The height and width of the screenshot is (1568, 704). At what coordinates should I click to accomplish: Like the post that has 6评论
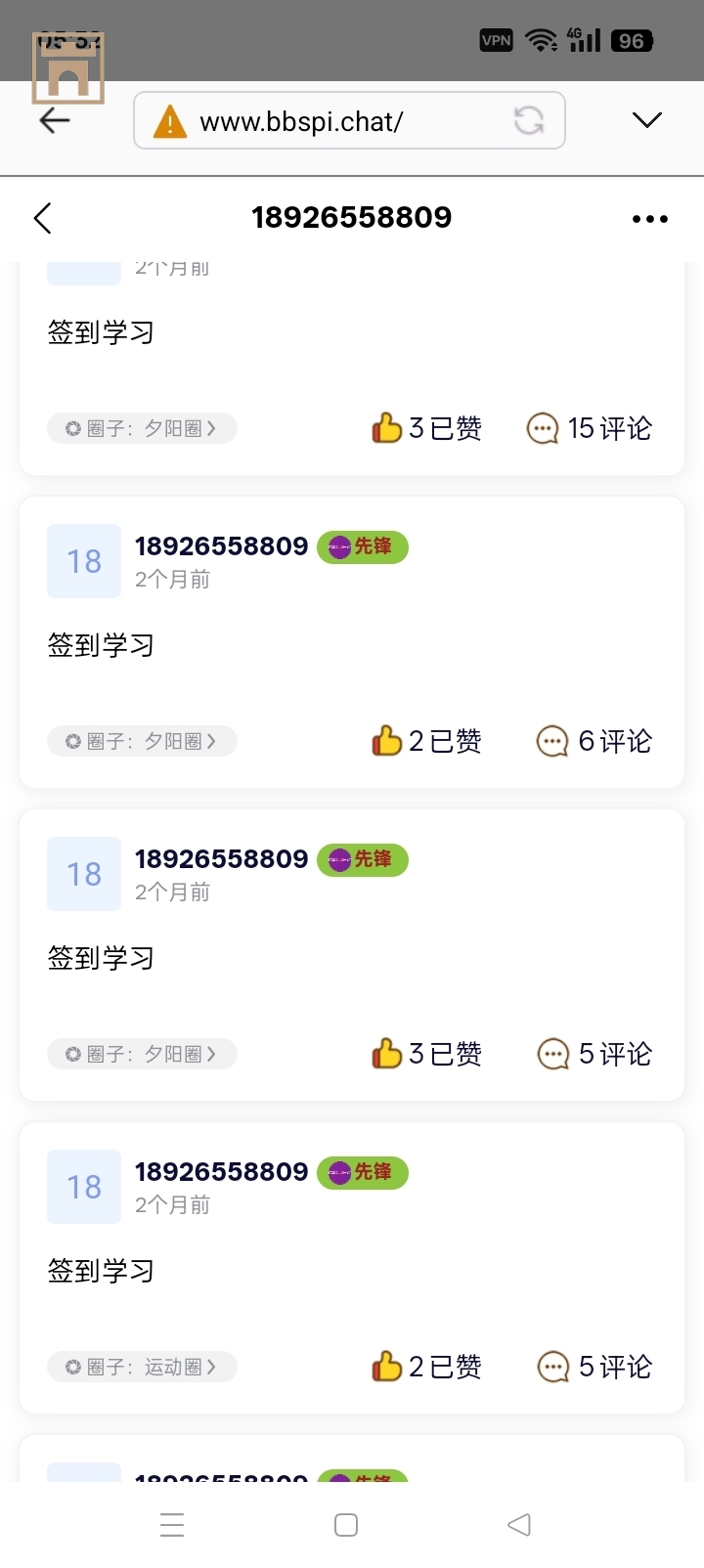point(387,741)
